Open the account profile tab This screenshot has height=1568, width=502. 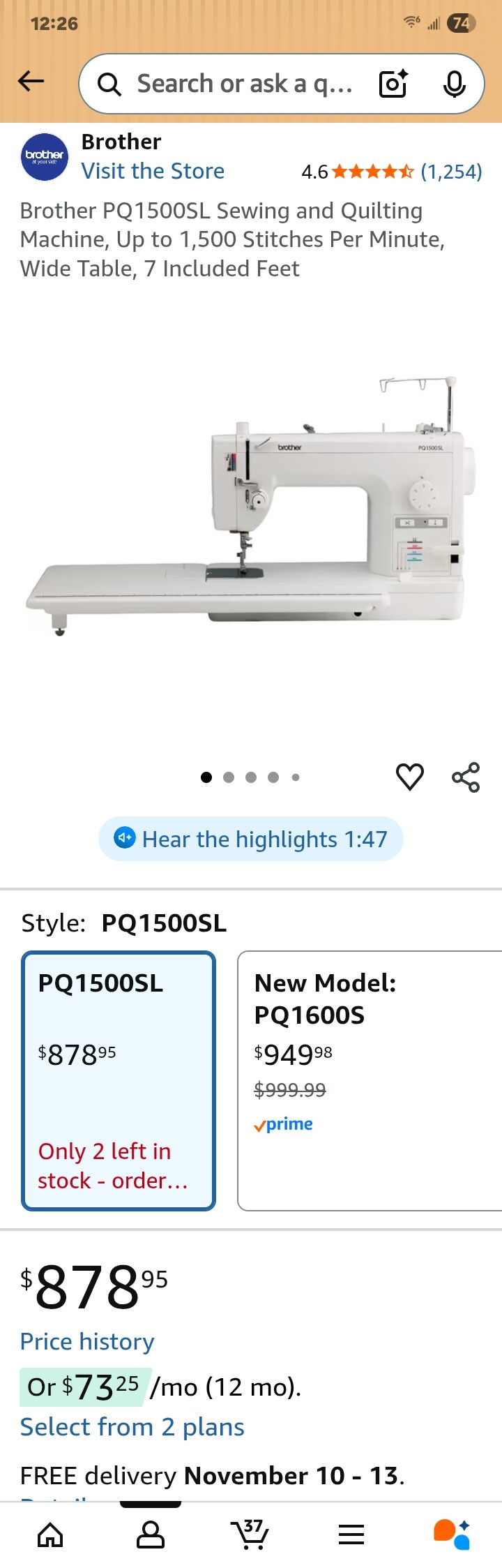tap(151, 1534)
